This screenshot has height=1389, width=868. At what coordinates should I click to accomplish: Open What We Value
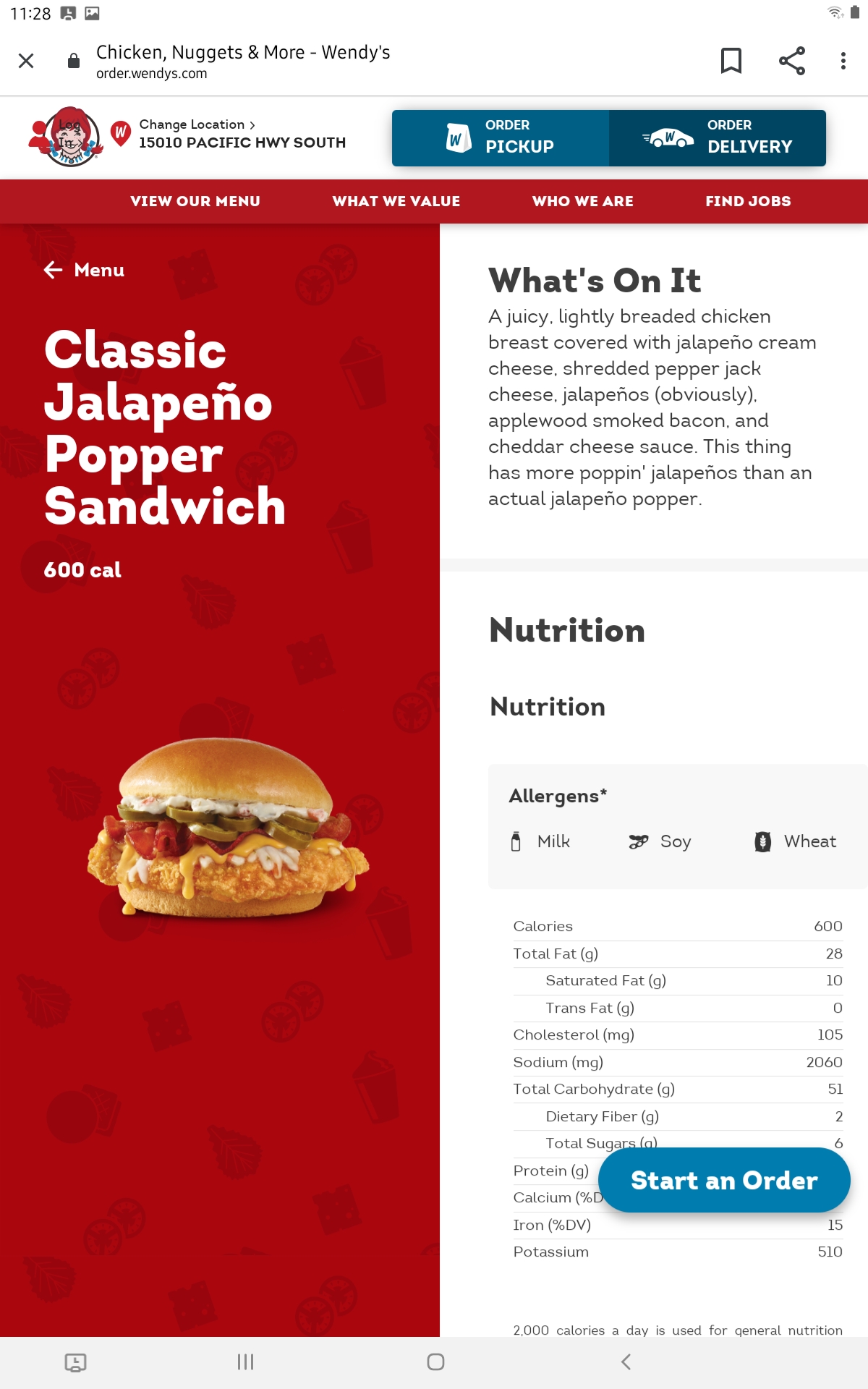click(396, 201)
